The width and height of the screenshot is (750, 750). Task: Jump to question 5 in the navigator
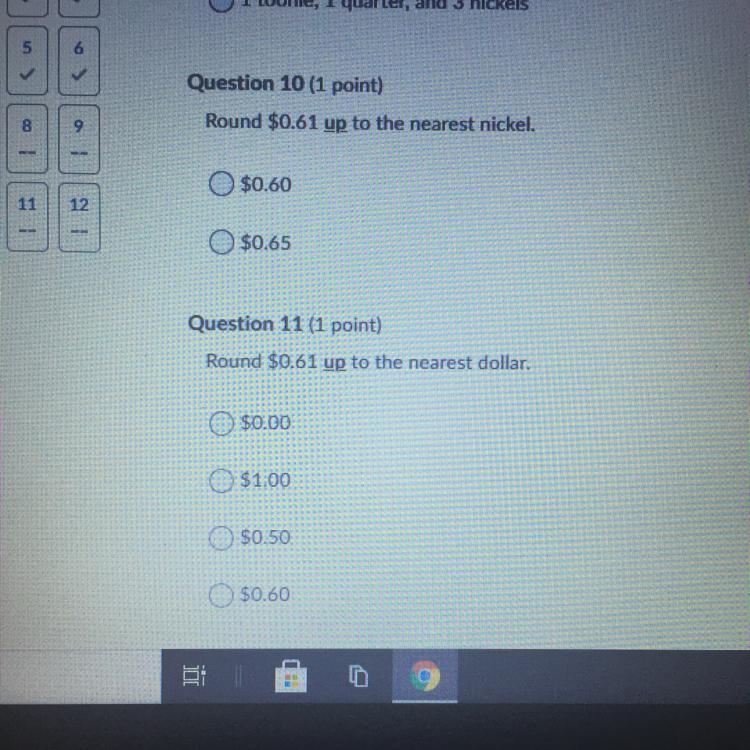[x=27, y=60]
